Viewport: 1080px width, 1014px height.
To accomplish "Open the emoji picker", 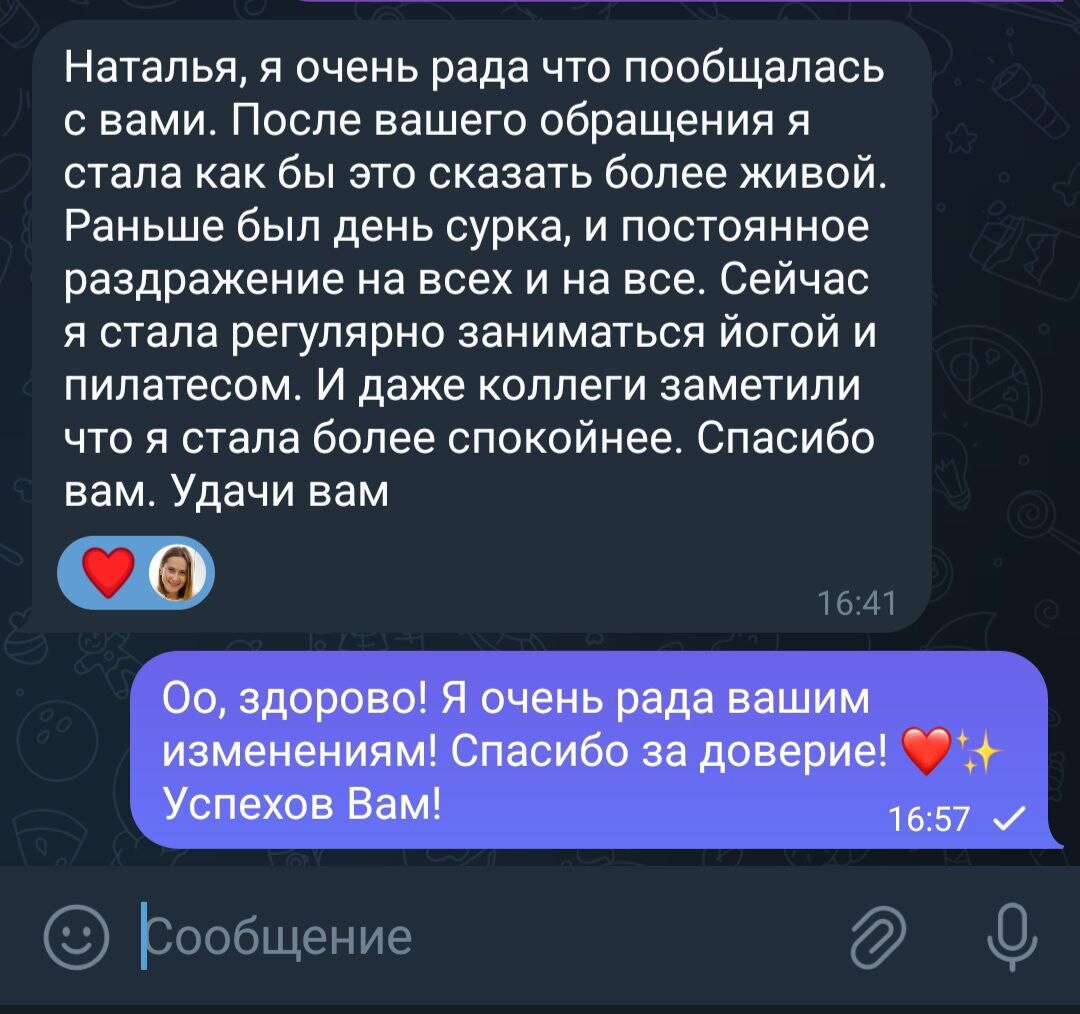I will (x=77, y=937).
